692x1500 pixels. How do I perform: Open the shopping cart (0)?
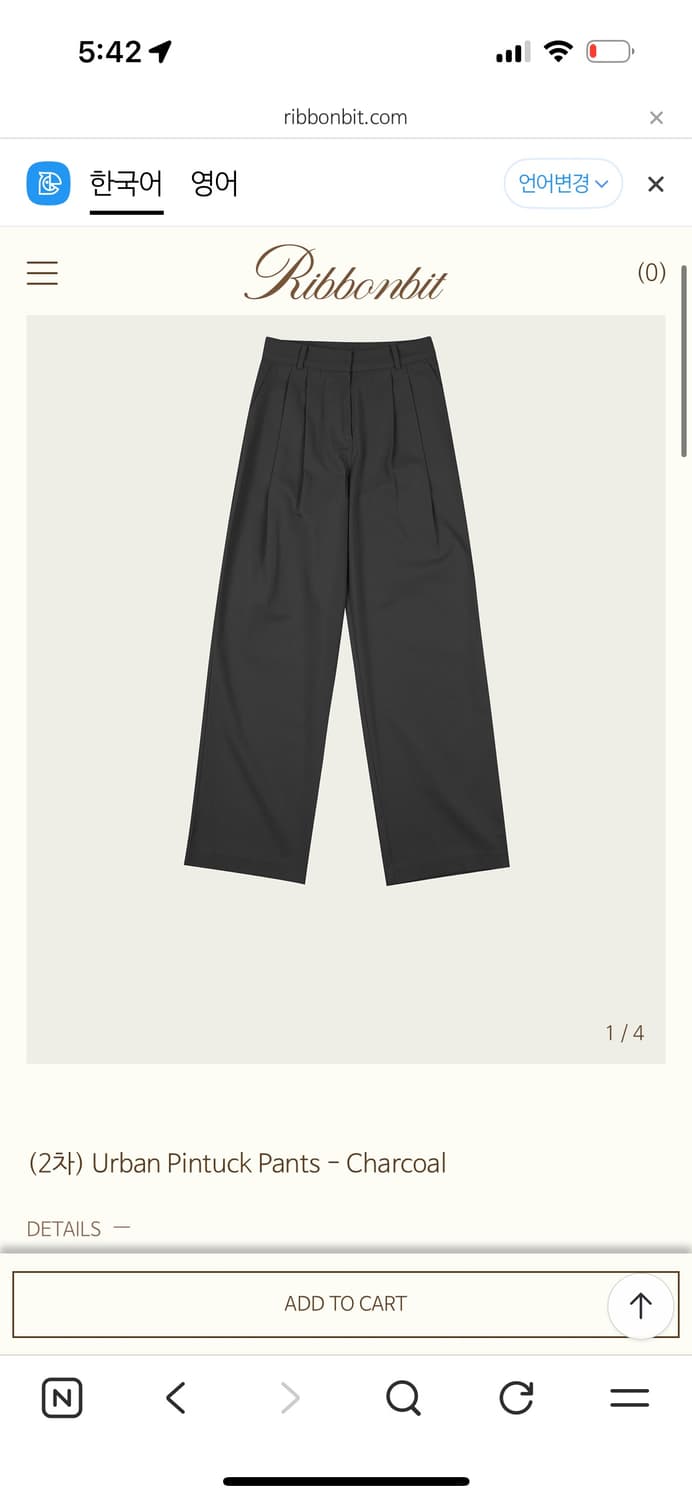[x=651, y=273]
